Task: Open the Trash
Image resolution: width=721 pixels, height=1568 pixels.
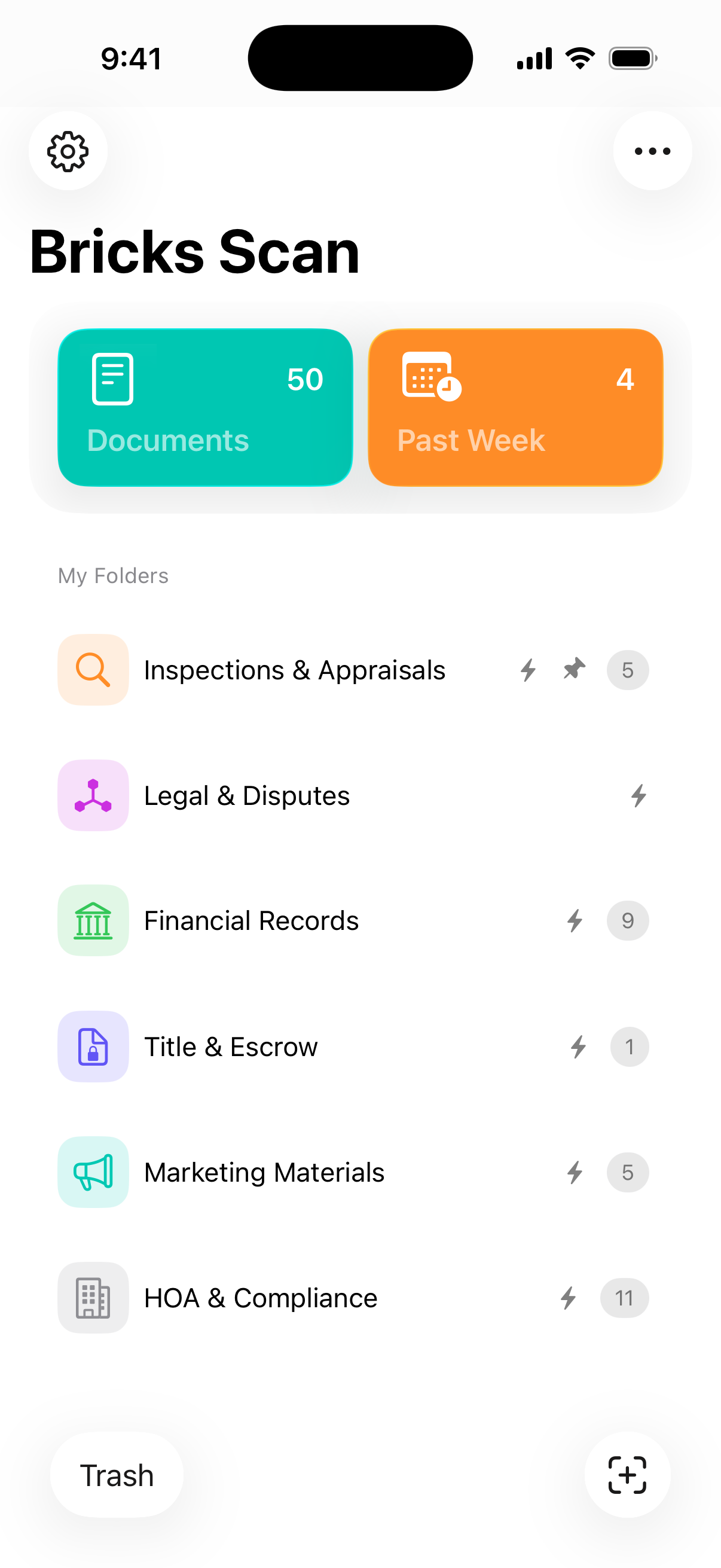Action: click(x=117, y=1475)
